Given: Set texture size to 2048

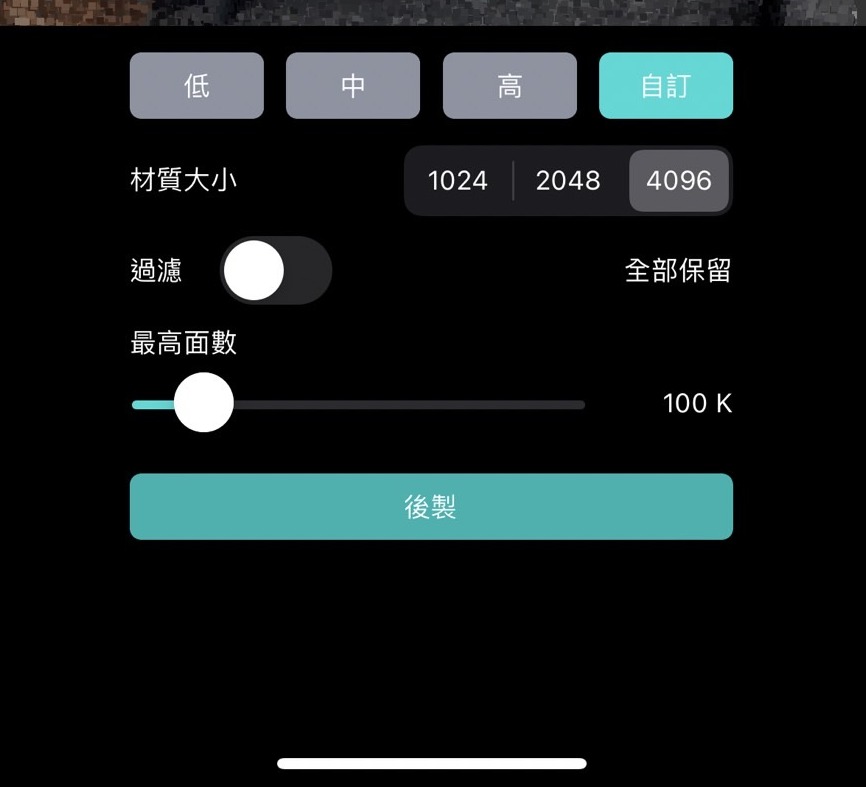Looking at the screenshot, I should tap(568, 181).
